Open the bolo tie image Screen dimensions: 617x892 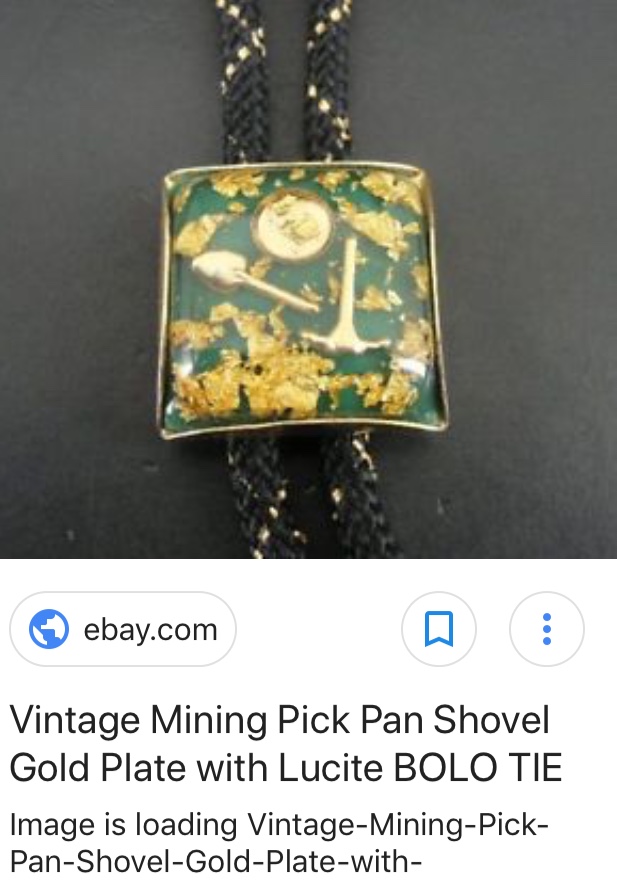pos(308,290)
